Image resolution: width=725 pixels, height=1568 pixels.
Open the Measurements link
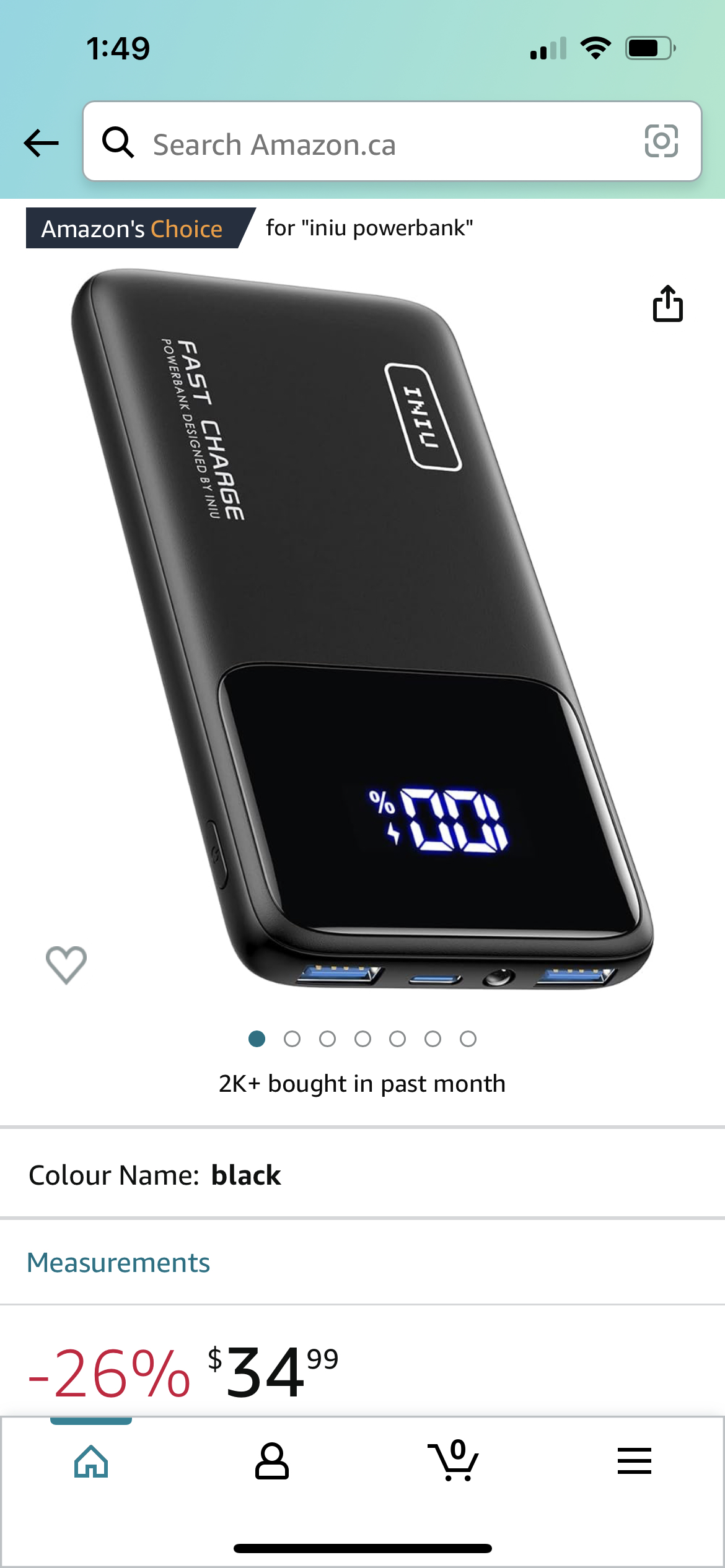pos(118,1262)
